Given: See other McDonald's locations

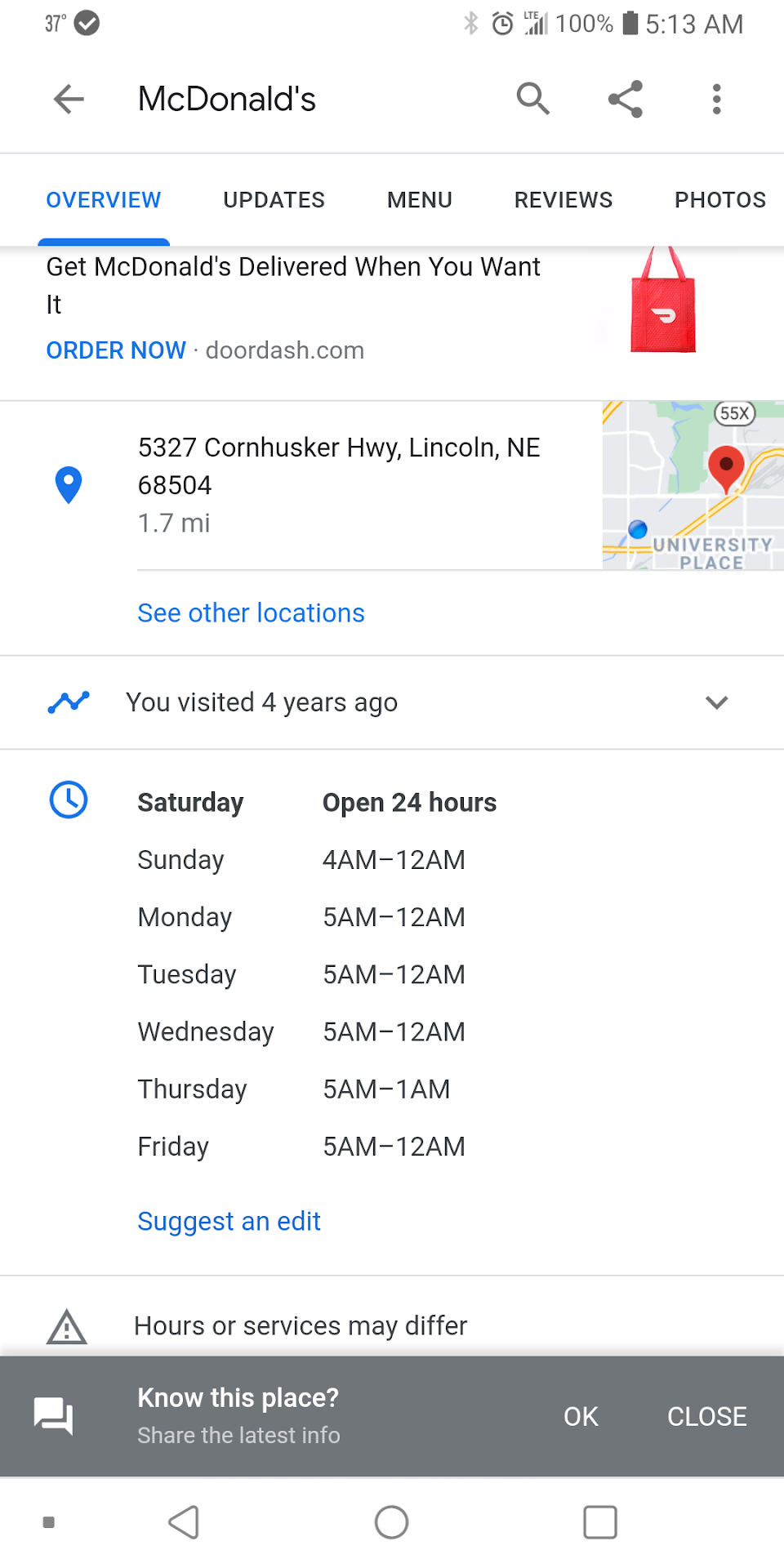Looking at the screenshot, I should 251,613.
